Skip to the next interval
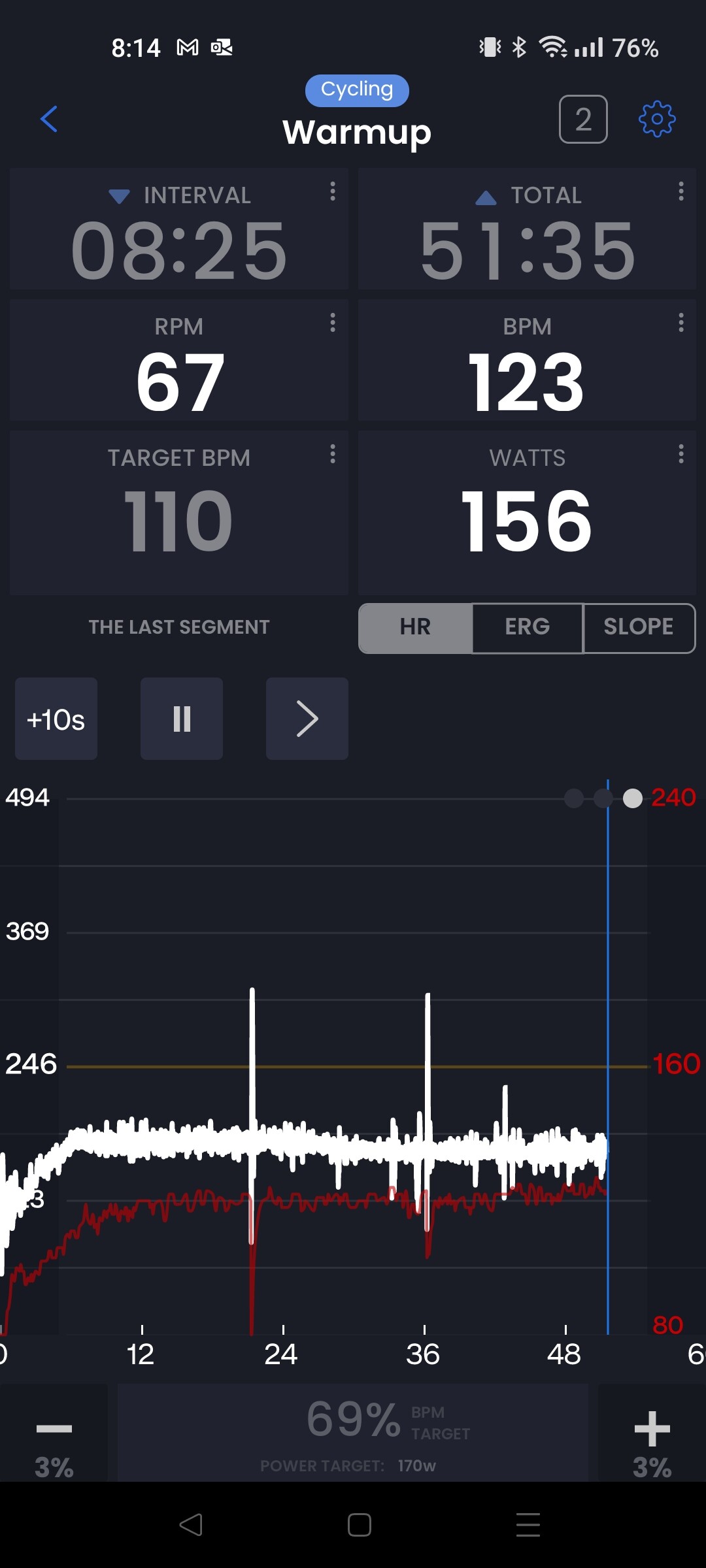The width and height of the screenshot is (706, 1568). [307, 719]
